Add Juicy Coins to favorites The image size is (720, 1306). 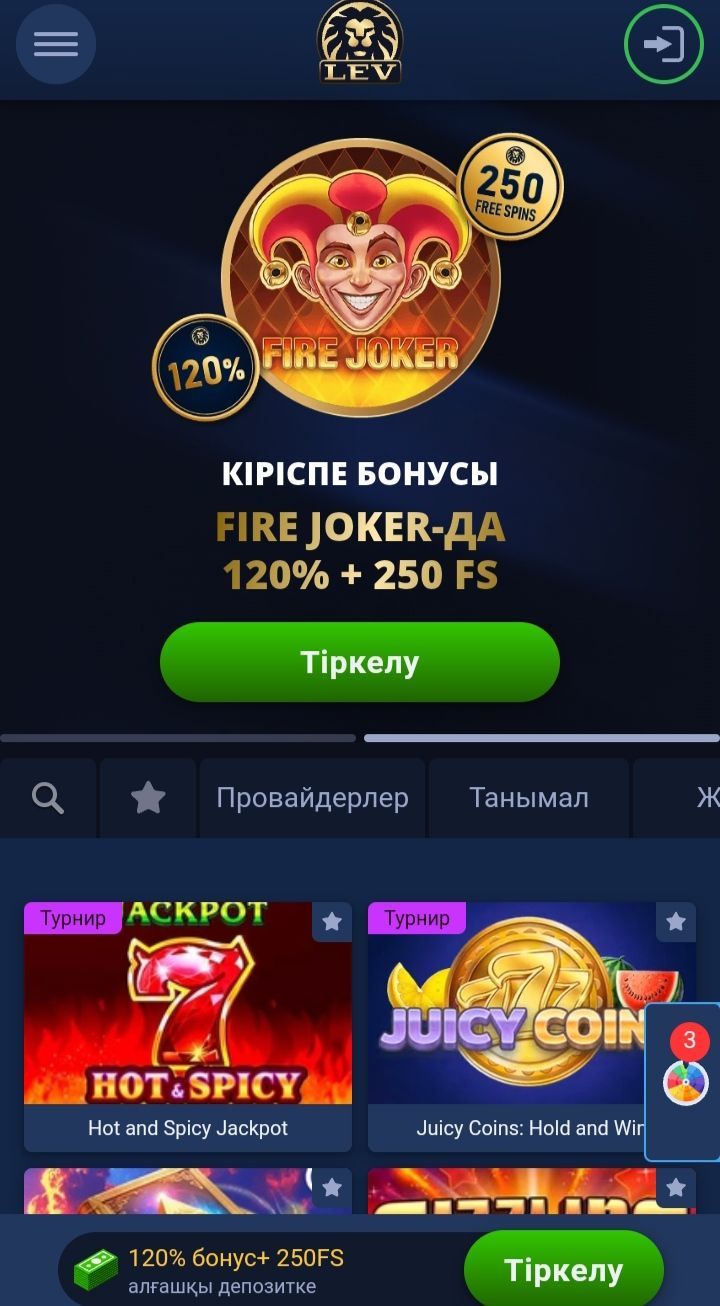tap(676, 922)
